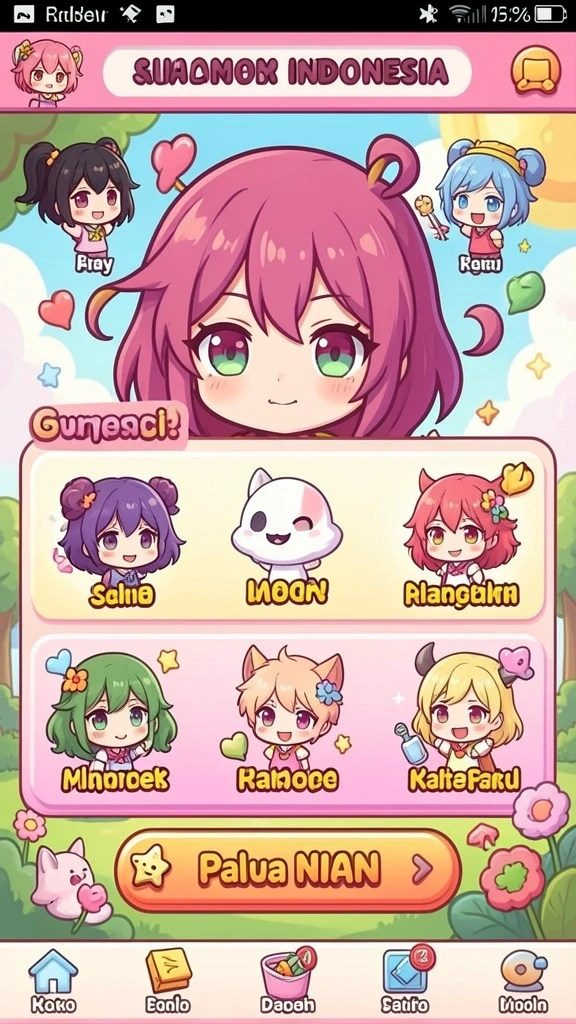Image resolution: width=576 pixels, height=1024 pixels.
Task: Open the pink-haired profile avatar
Action: click(x=47, y=71)
